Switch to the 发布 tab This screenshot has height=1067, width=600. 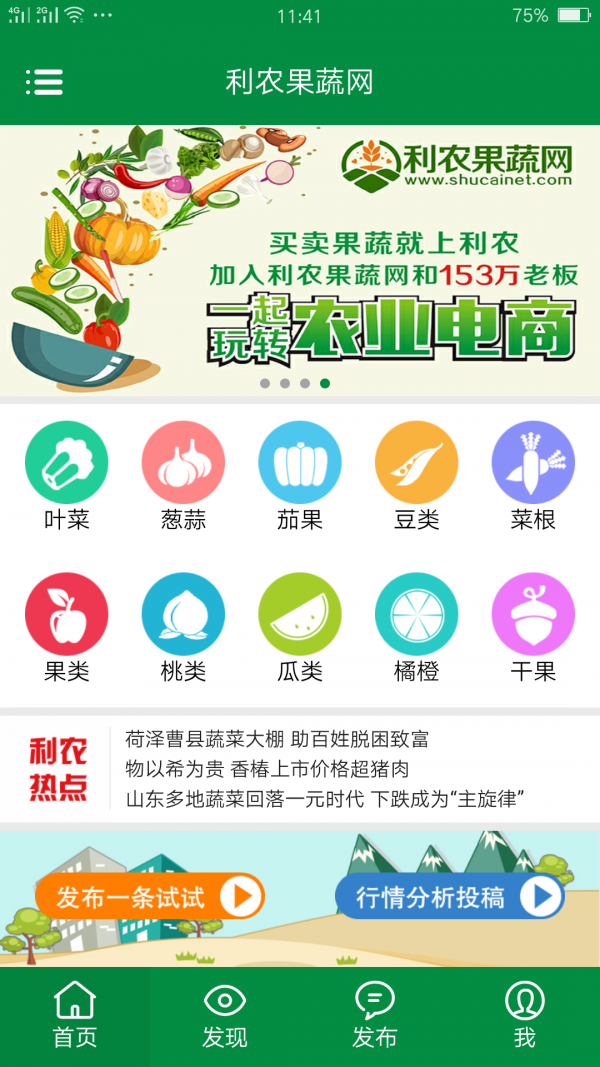tap(375, 1016)
